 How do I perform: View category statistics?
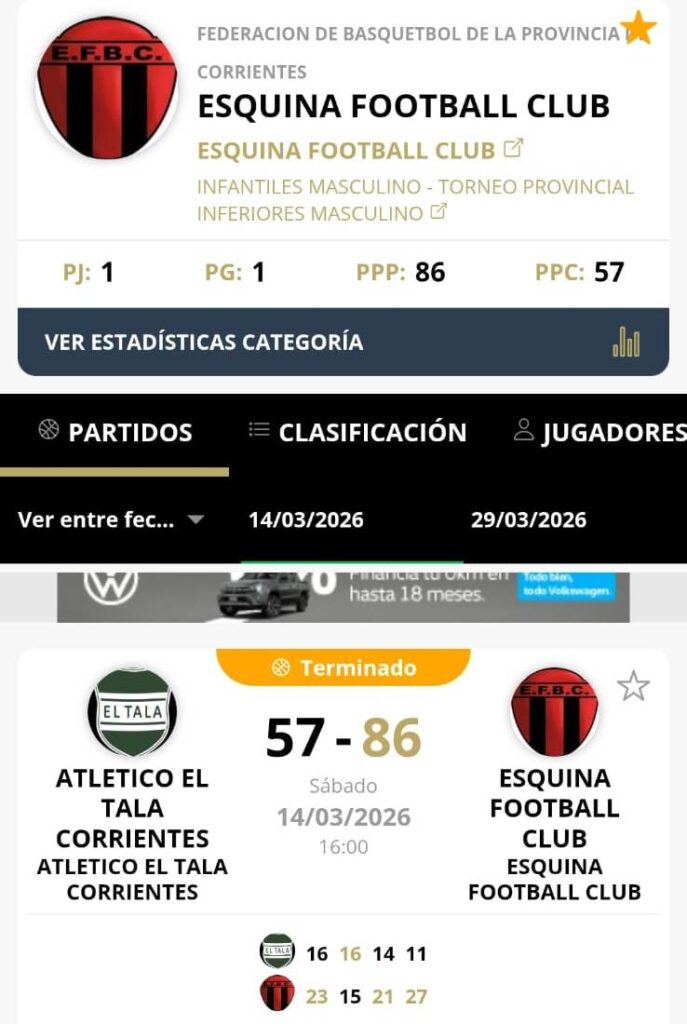coord(343,342)
